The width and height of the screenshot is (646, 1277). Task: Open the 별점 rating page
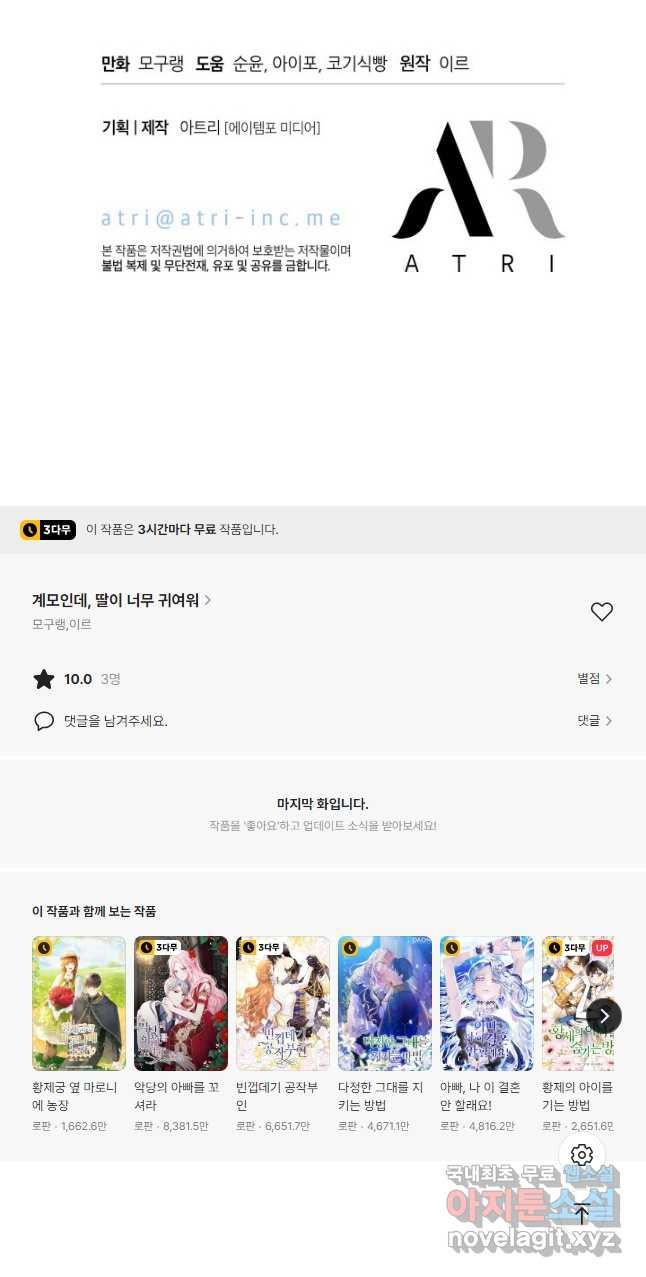click(594, 679)
